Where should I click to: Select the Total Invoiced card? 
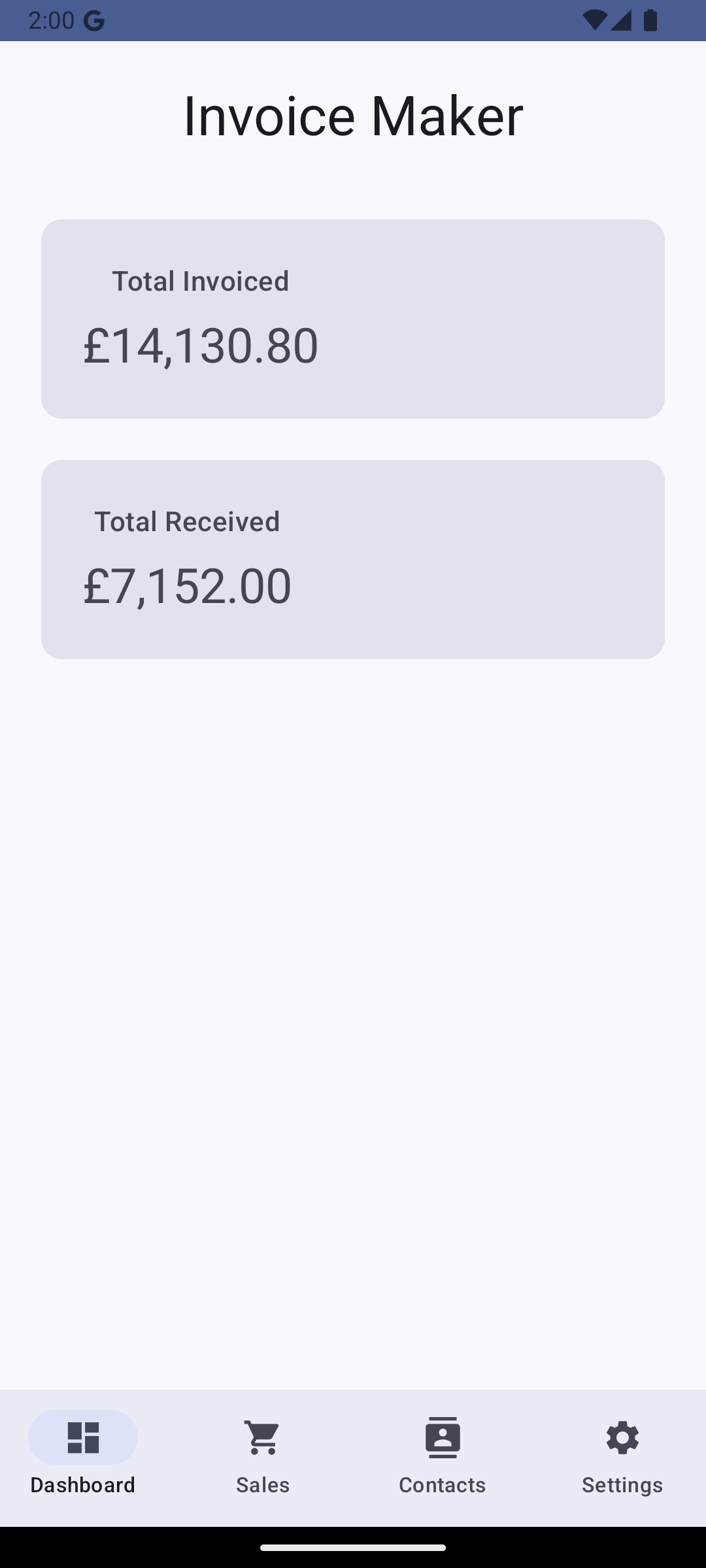pos(353,318)
